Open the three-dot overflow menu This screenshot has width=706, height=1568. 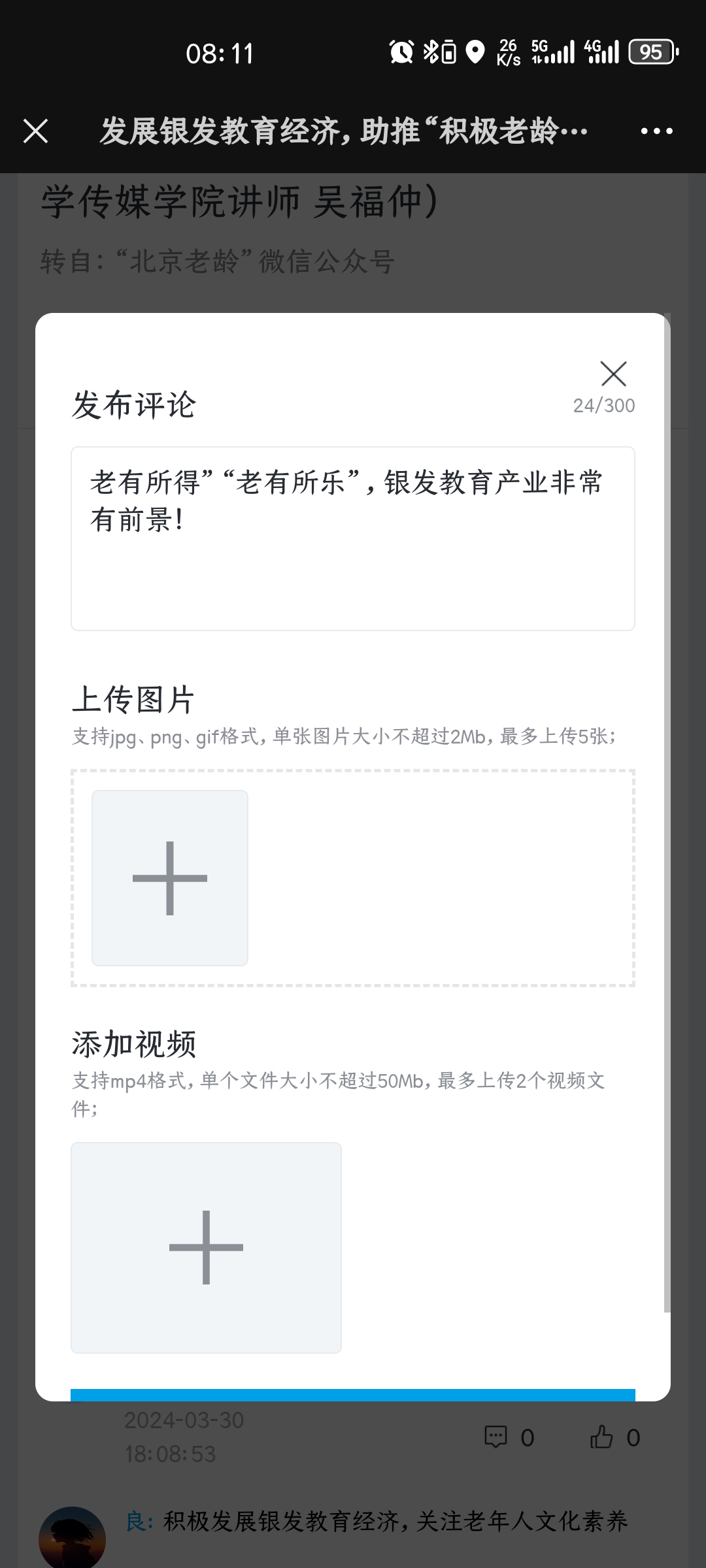pyautogui.click(x=656, y=131)
